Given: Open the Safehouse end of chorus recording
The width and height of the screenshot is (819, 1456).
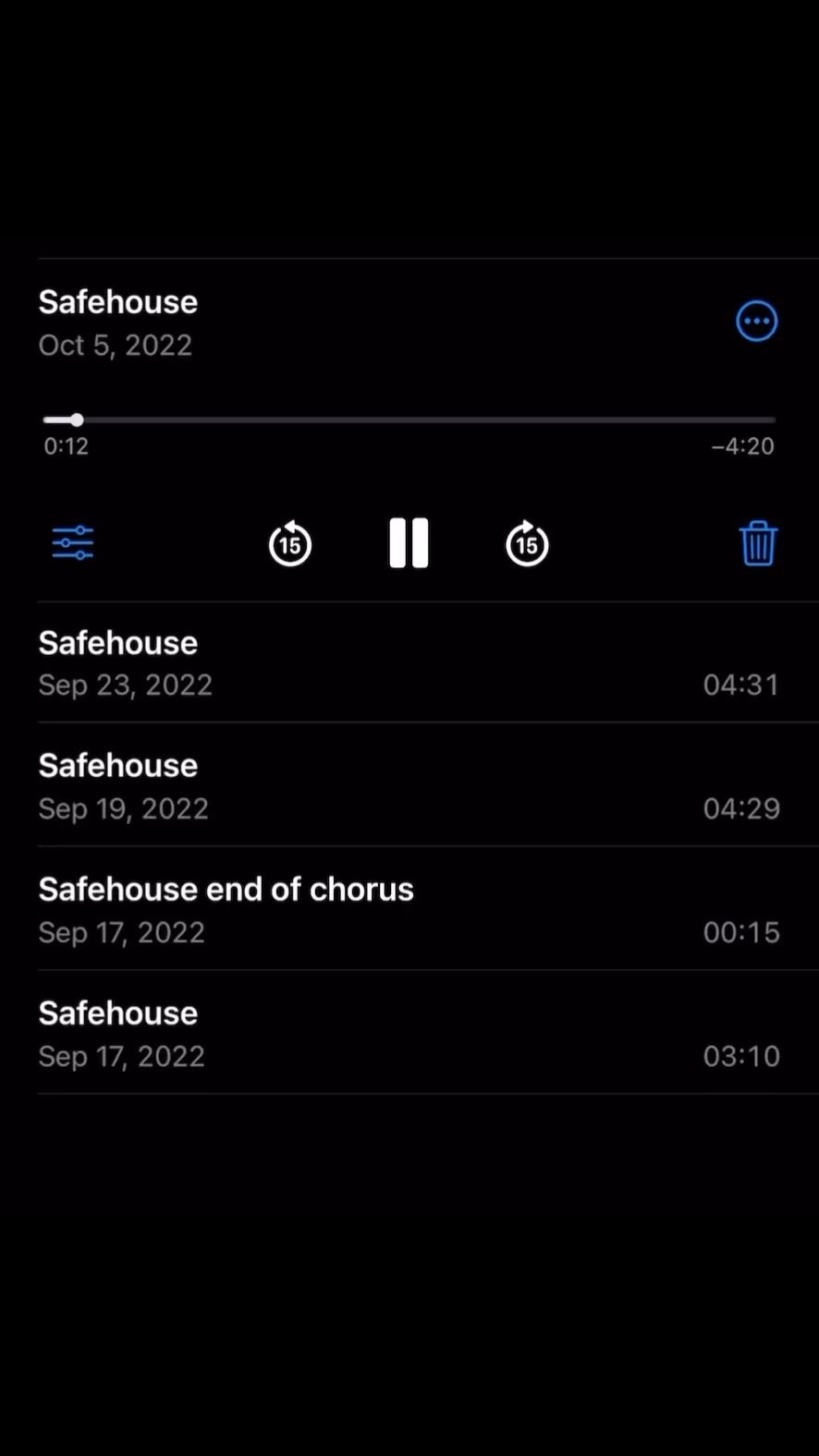Looking at the screenshot, I should pyautogui.click(x=409, y=910).
